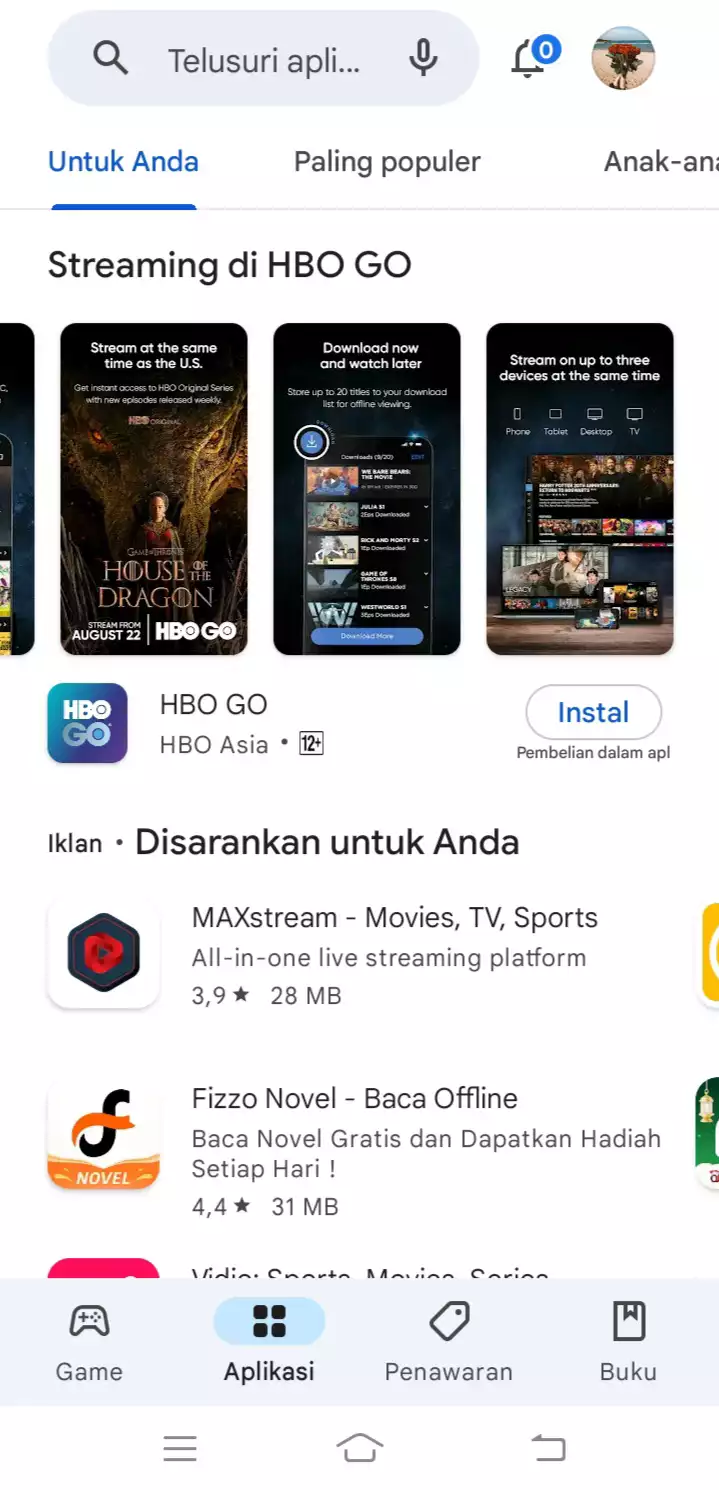Open the app search field
Viewport: 719px width, 1490px height.
pyautogui.click(x=262, y=60)
